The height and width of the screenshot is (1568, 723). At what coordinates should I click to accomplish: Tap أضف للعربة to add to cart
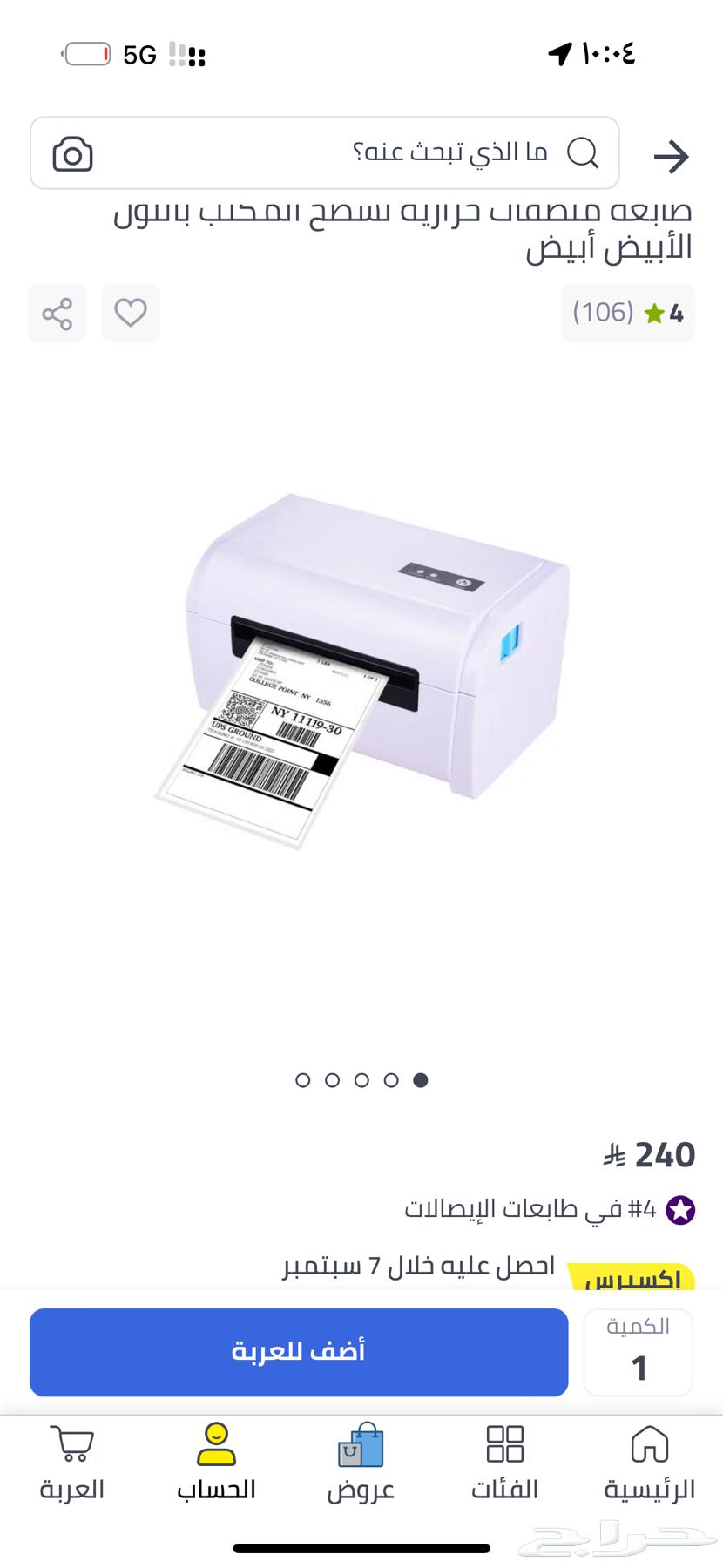299,1352
